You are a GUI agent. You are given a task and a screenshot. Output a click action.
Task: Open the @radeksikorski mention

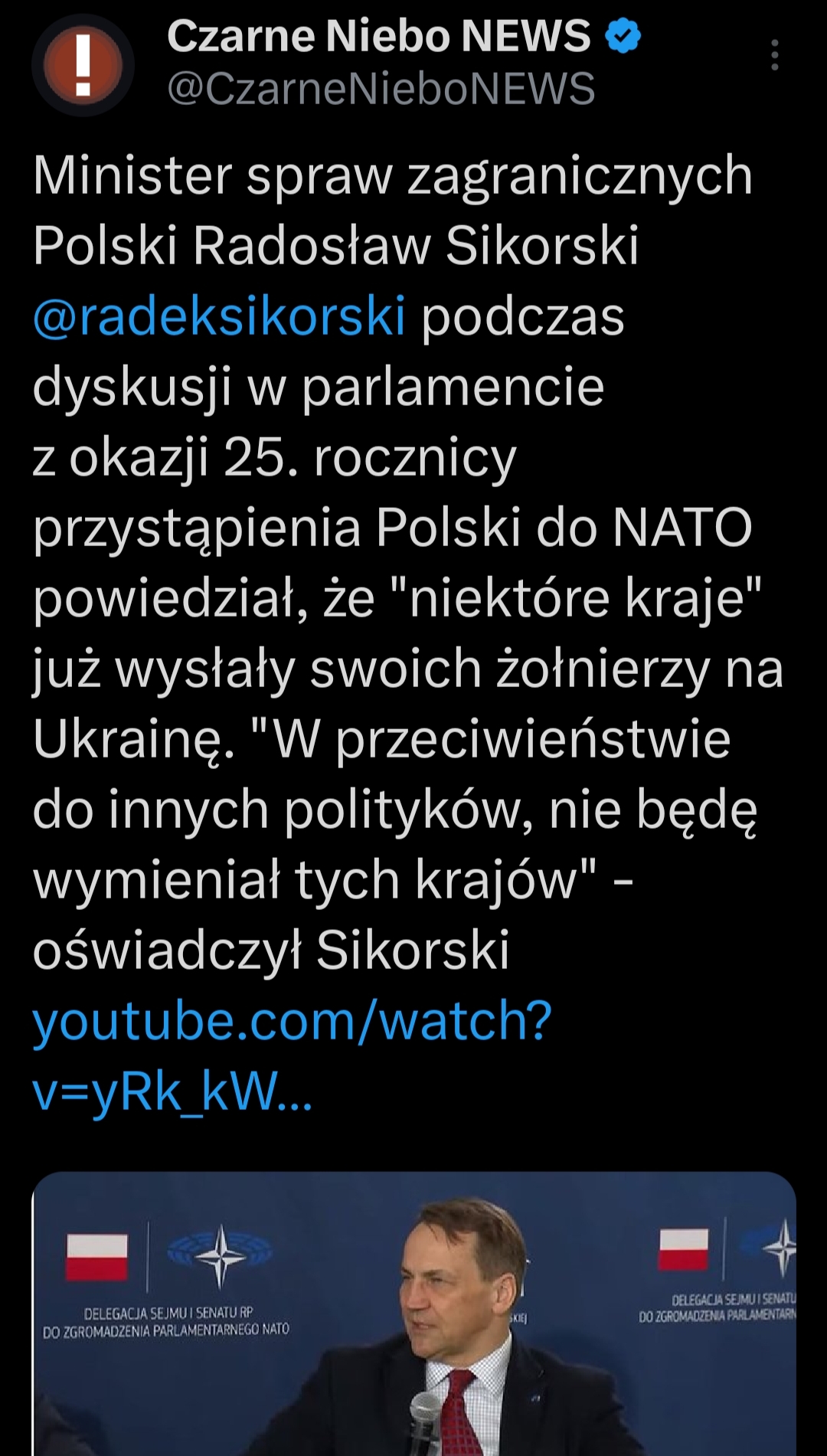(x=219, y=316)
